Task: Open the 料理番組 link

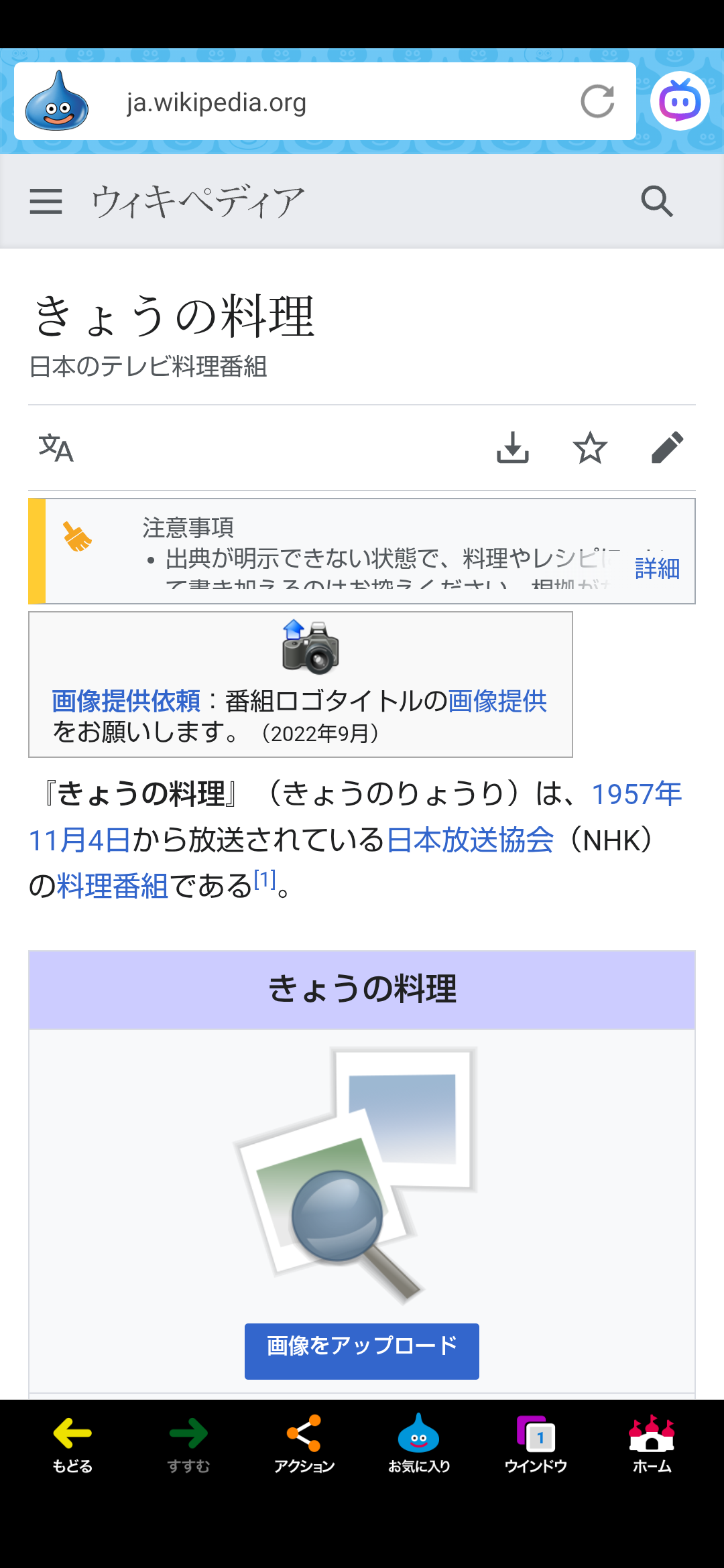Action: tap(112, 886)
